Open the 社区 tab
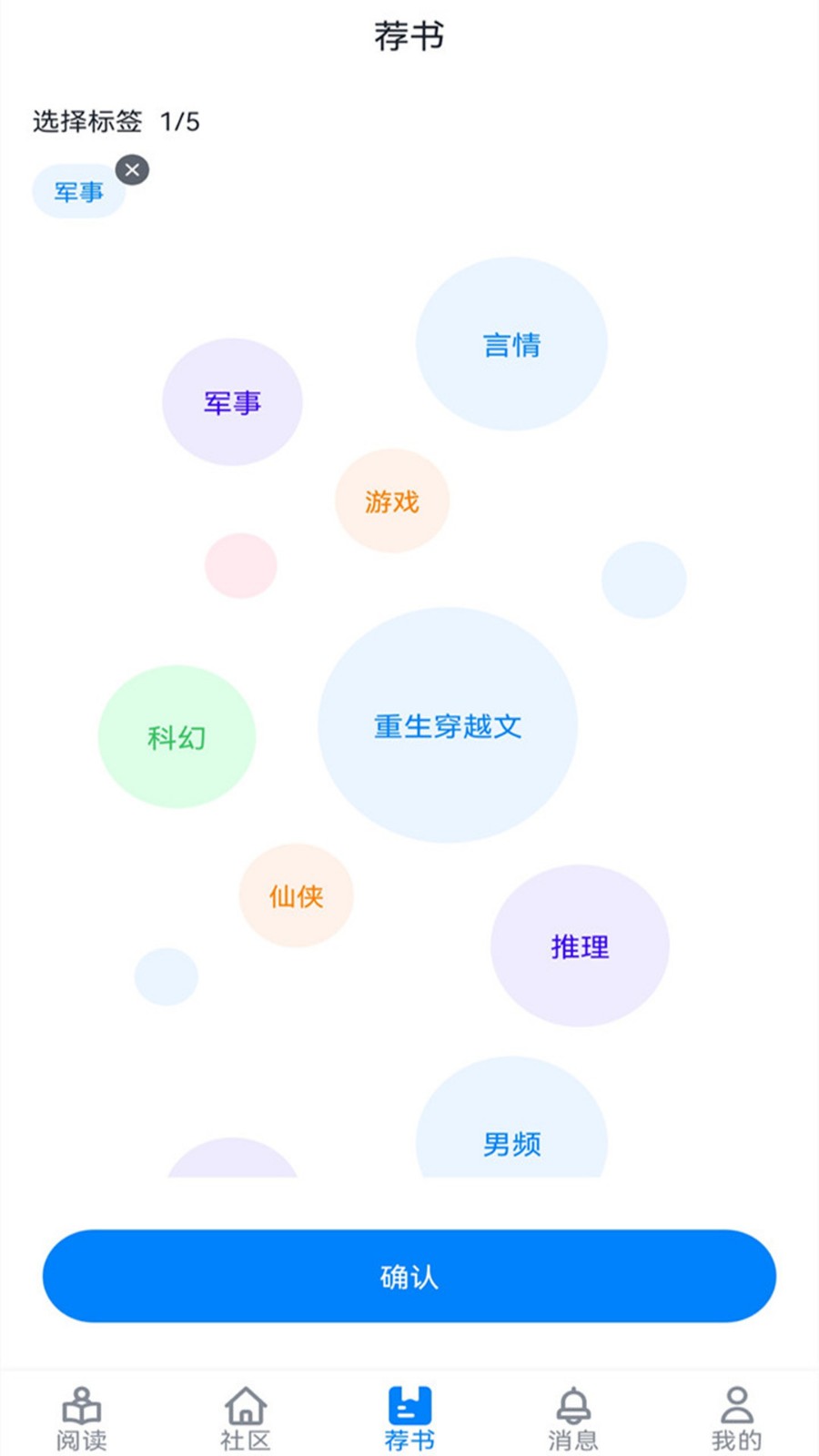Image resolution: width=819 pixels, height=1456 pixels. pos(246,1418)
